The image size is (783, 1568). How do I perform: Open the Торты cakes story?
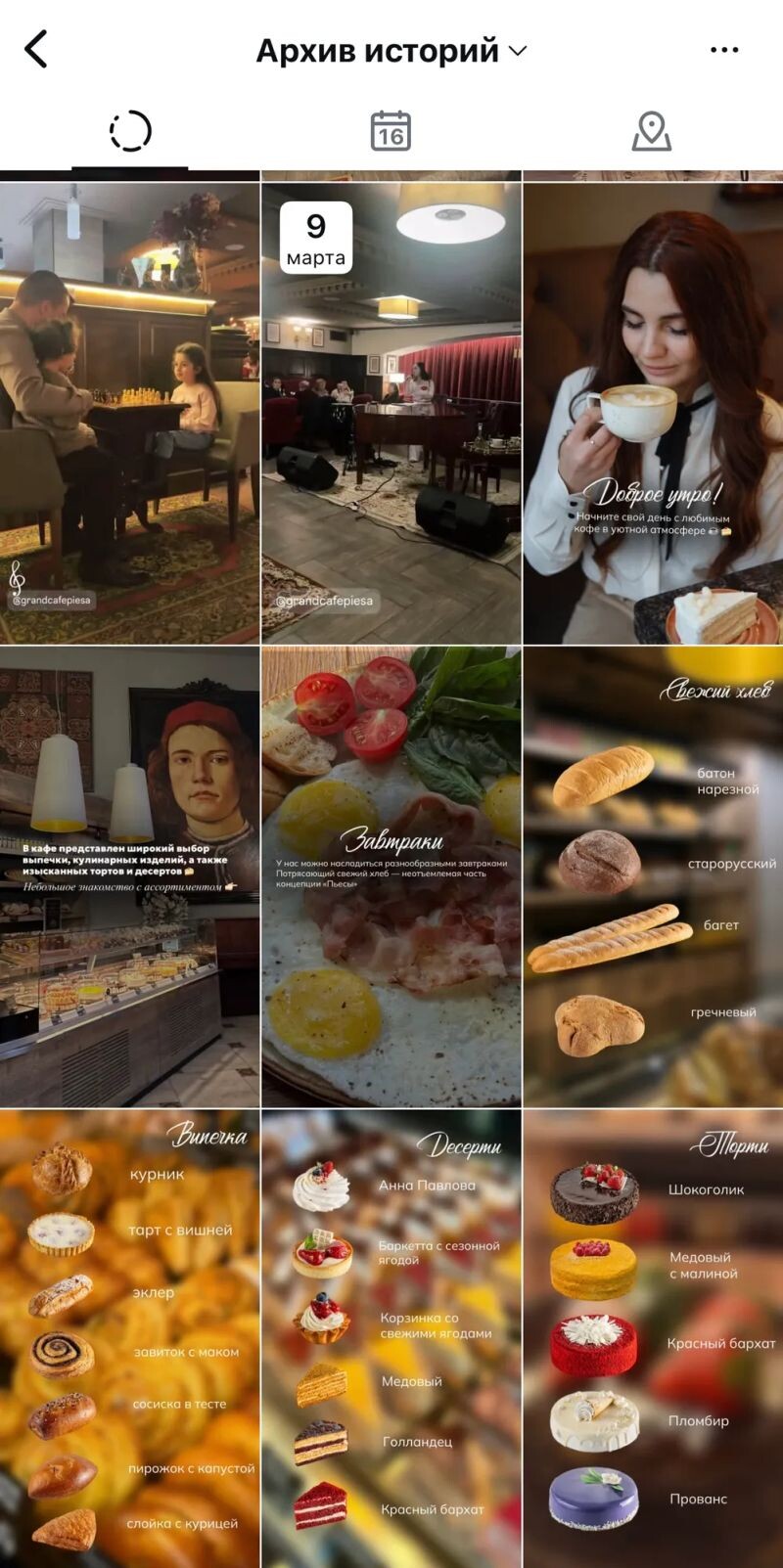(653, 1338)
